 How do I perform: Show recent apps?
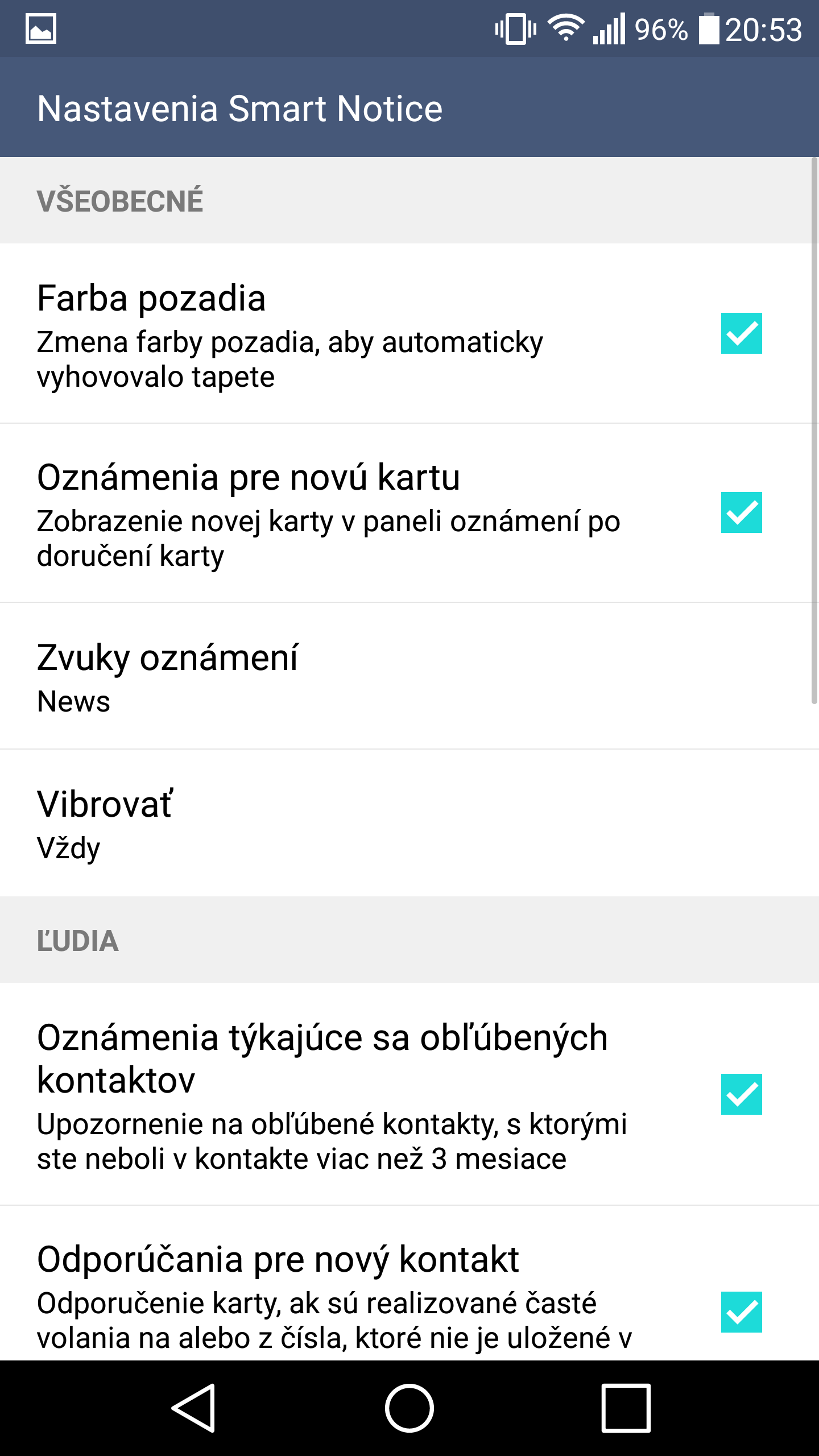(626, 1408)
